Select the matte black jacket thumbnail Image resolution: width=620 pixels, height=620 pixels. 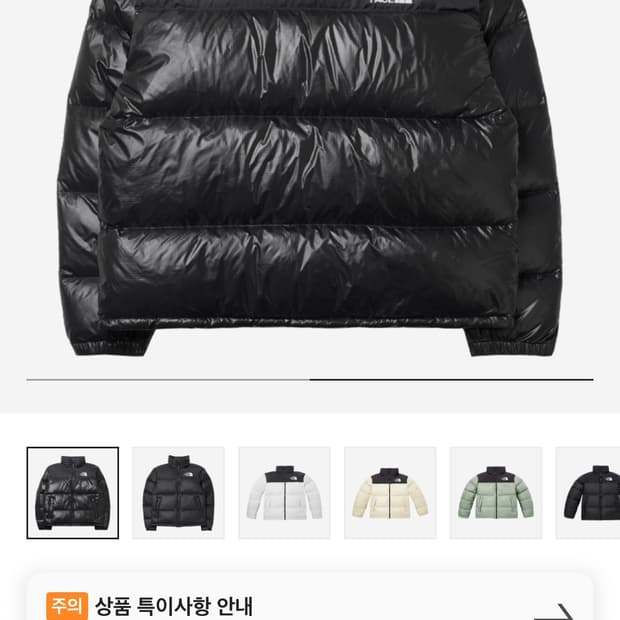[178, 493]
